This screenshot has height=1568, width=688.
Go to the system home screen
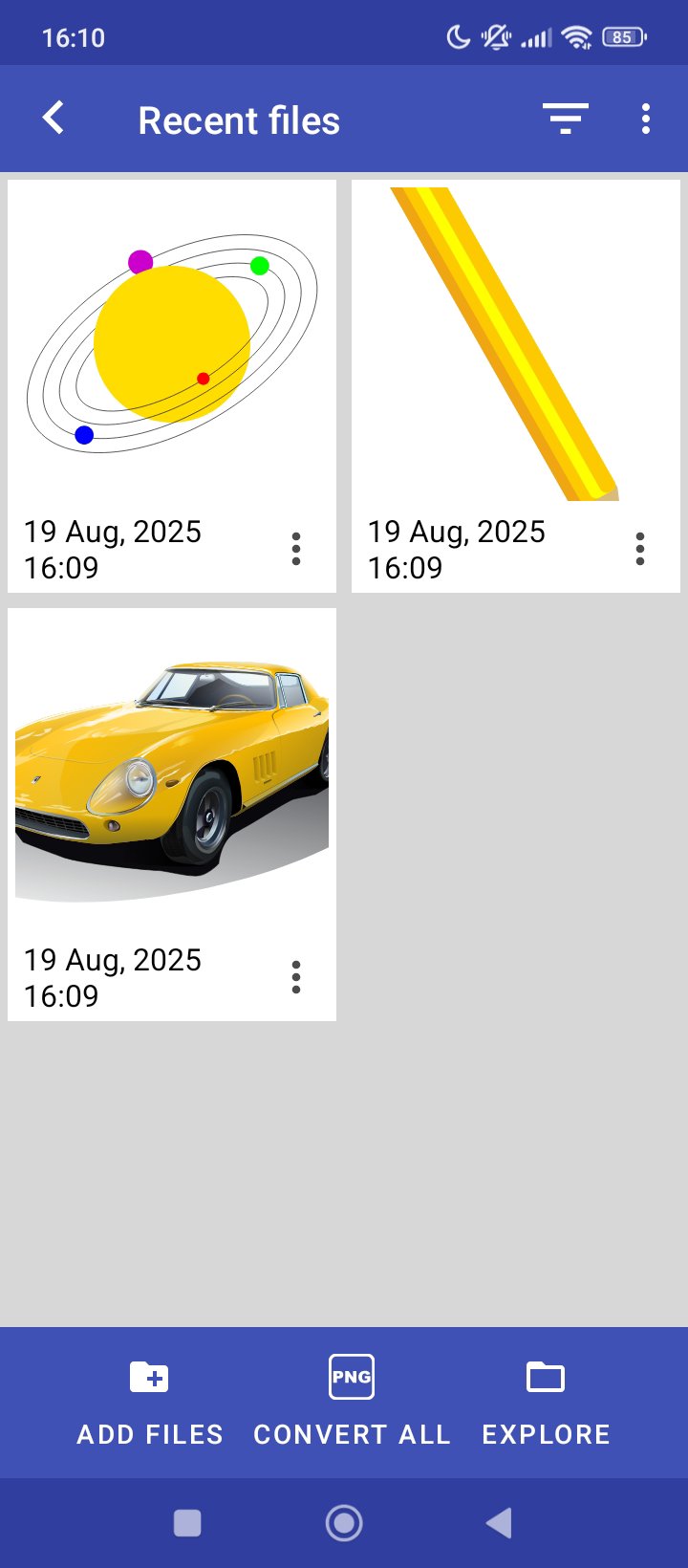(344, 1523)
